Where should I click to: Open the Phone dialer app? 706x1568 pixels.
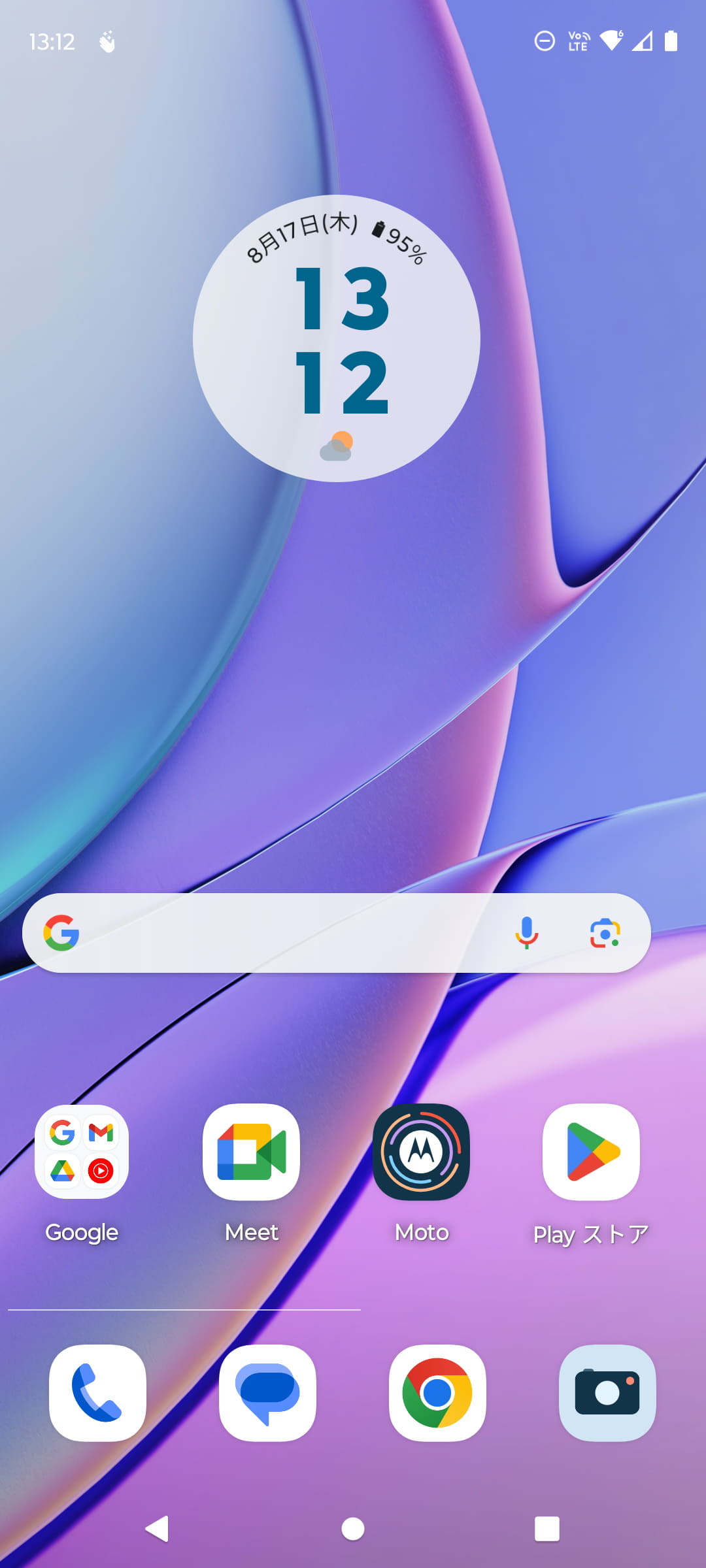pyautogui.click(x=97, y=1392)
